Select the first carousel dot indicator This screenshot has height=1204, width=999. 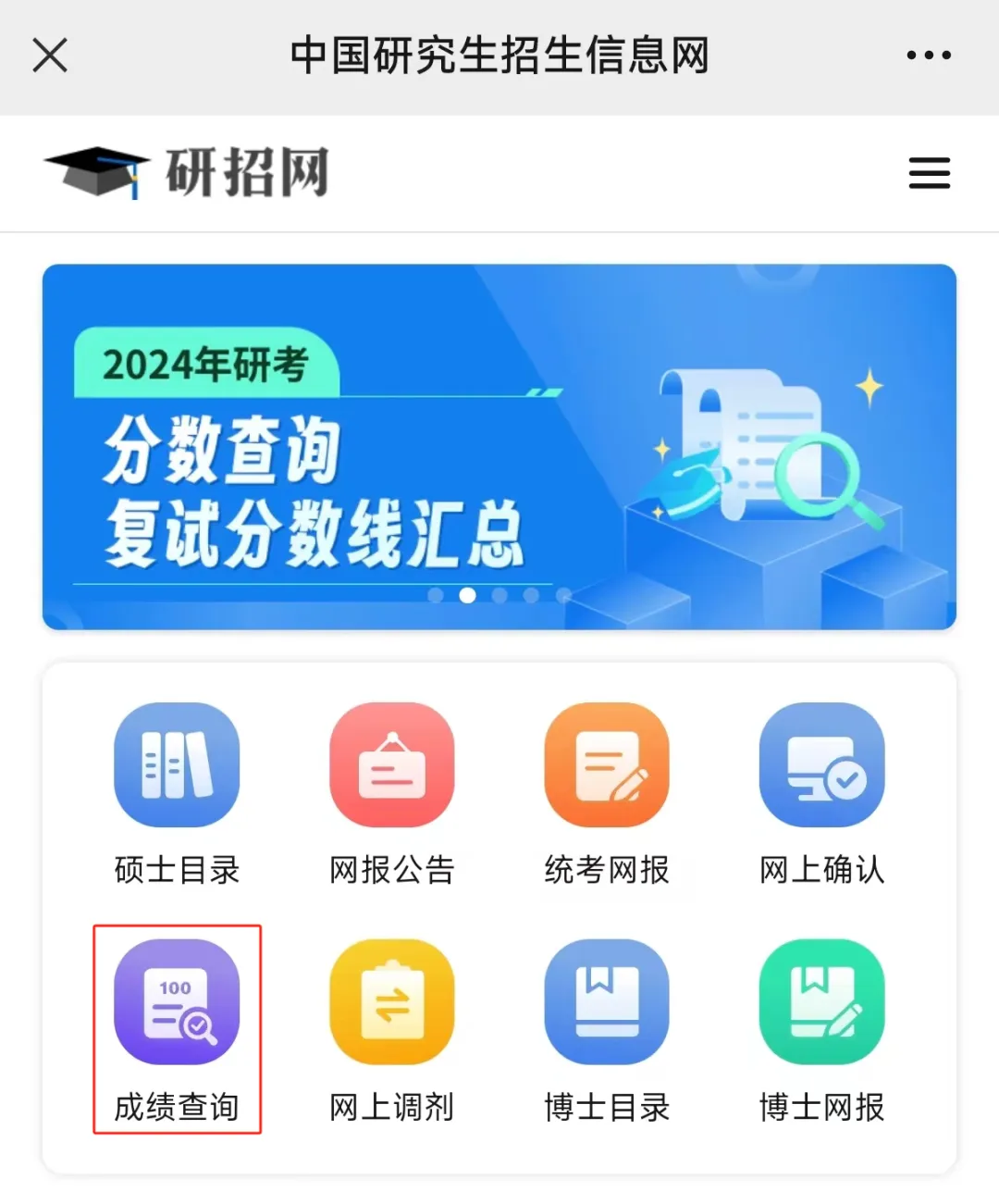tap(435, 597)
